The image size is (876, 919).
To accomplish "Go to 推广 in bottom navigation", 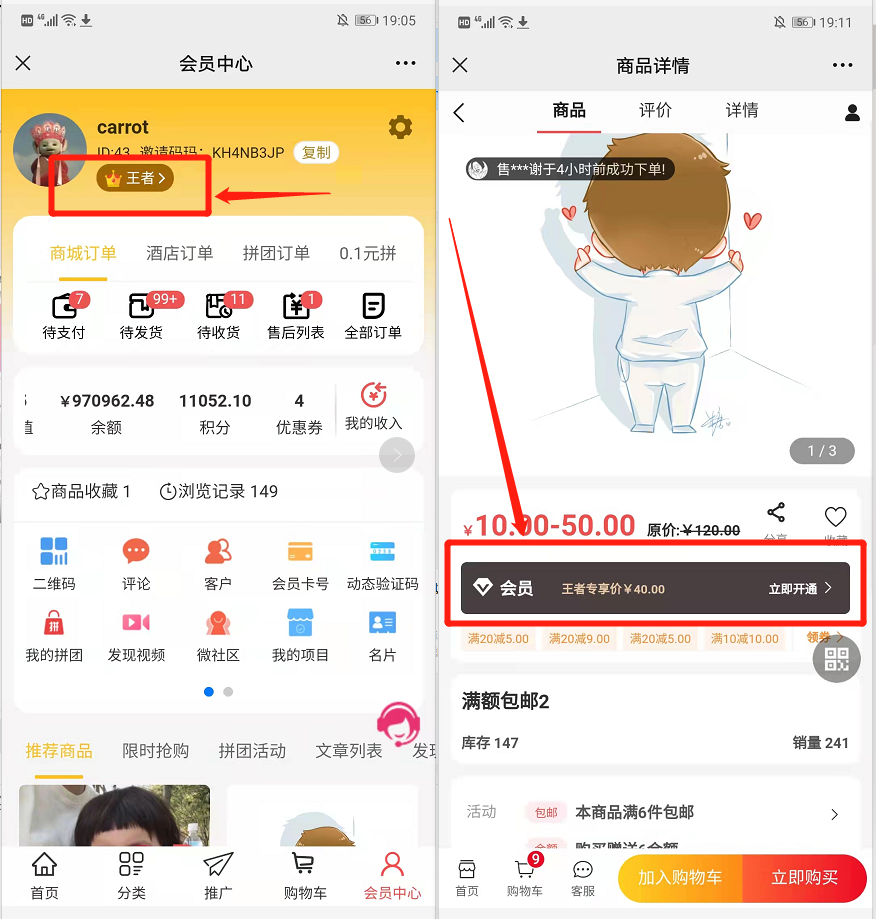I will coord(217,875).
